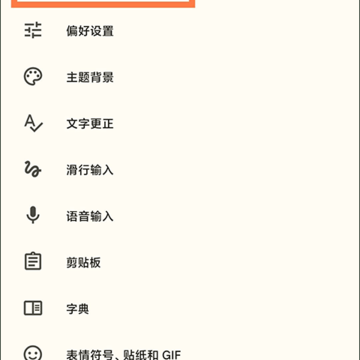Select the 语音输入 row
Screen dimensions: 360x360
(x=180, y=216)
